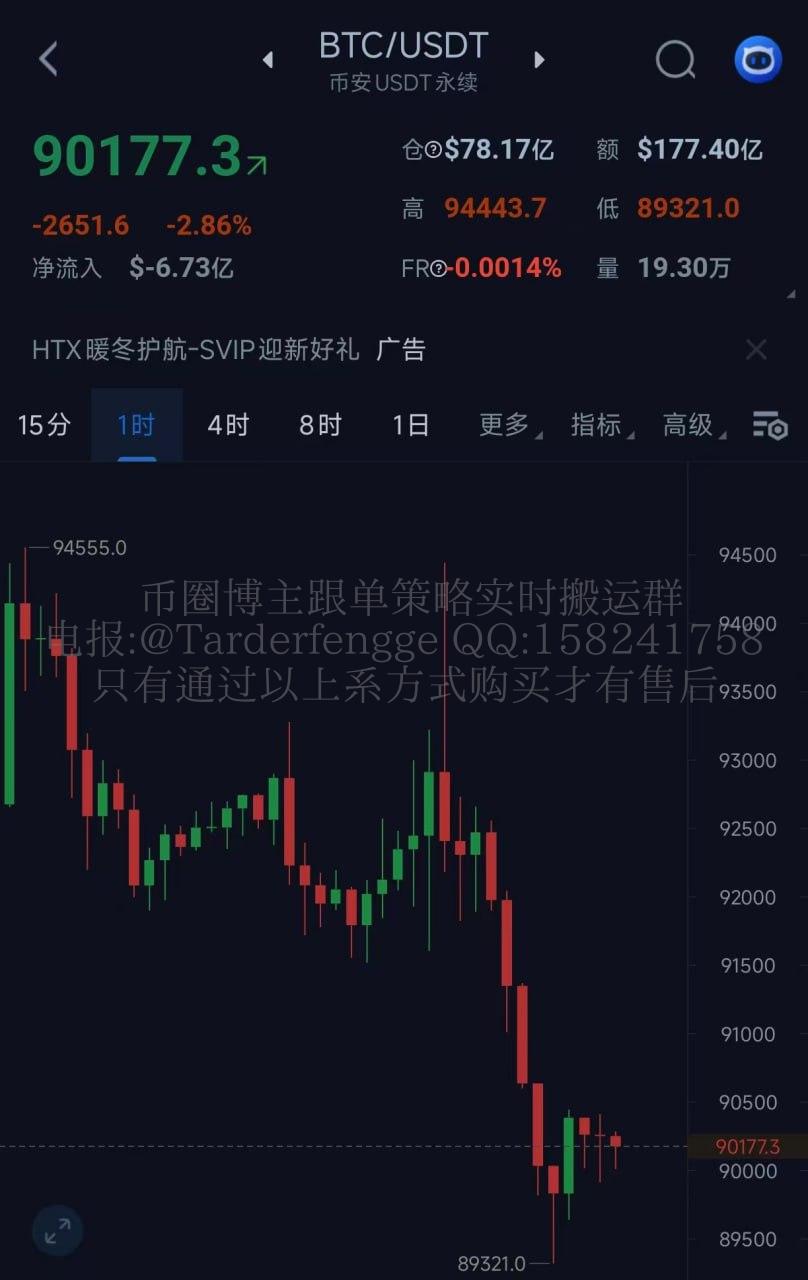Open chart settings icon

click(x=770, y=426)
